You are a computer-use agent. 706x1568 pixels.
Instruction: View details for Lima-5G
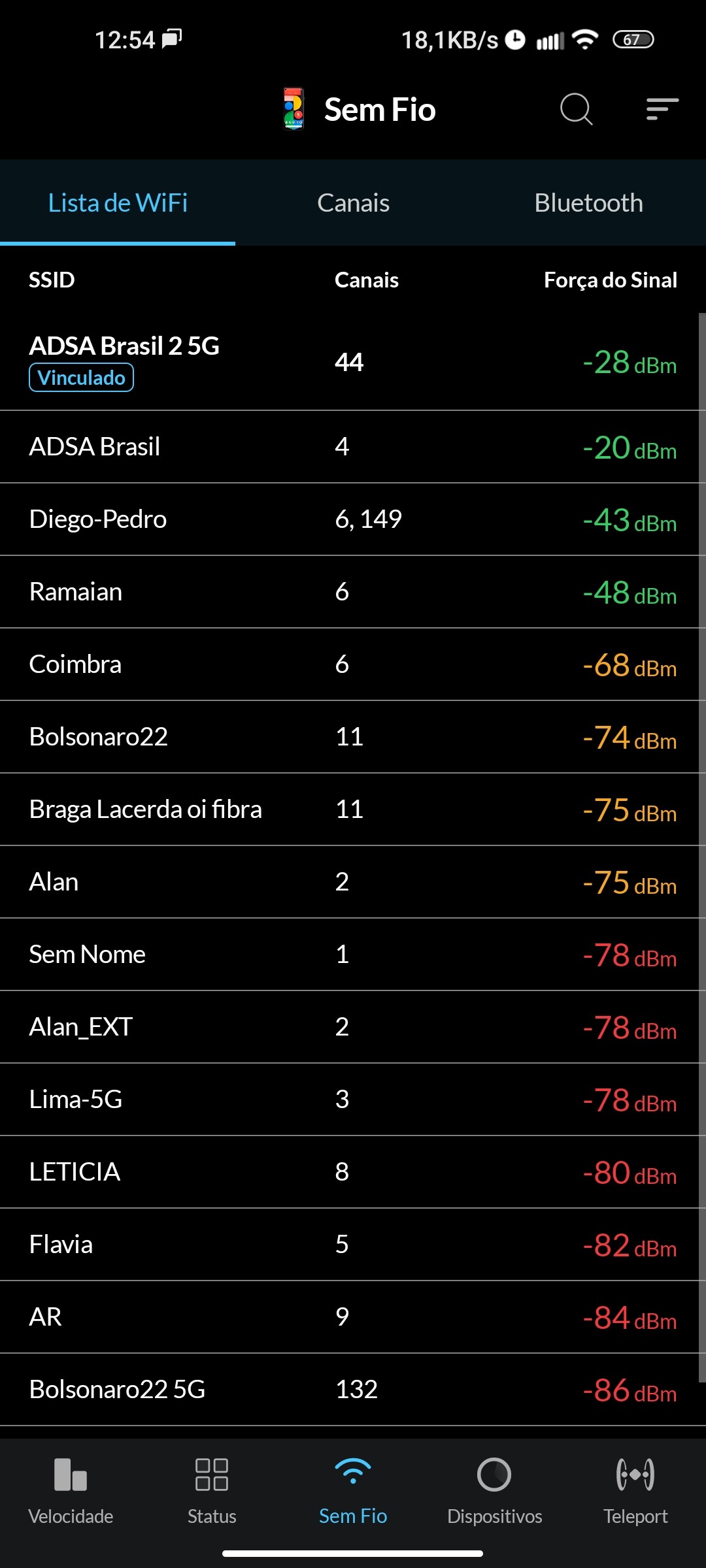[353, 1100]
